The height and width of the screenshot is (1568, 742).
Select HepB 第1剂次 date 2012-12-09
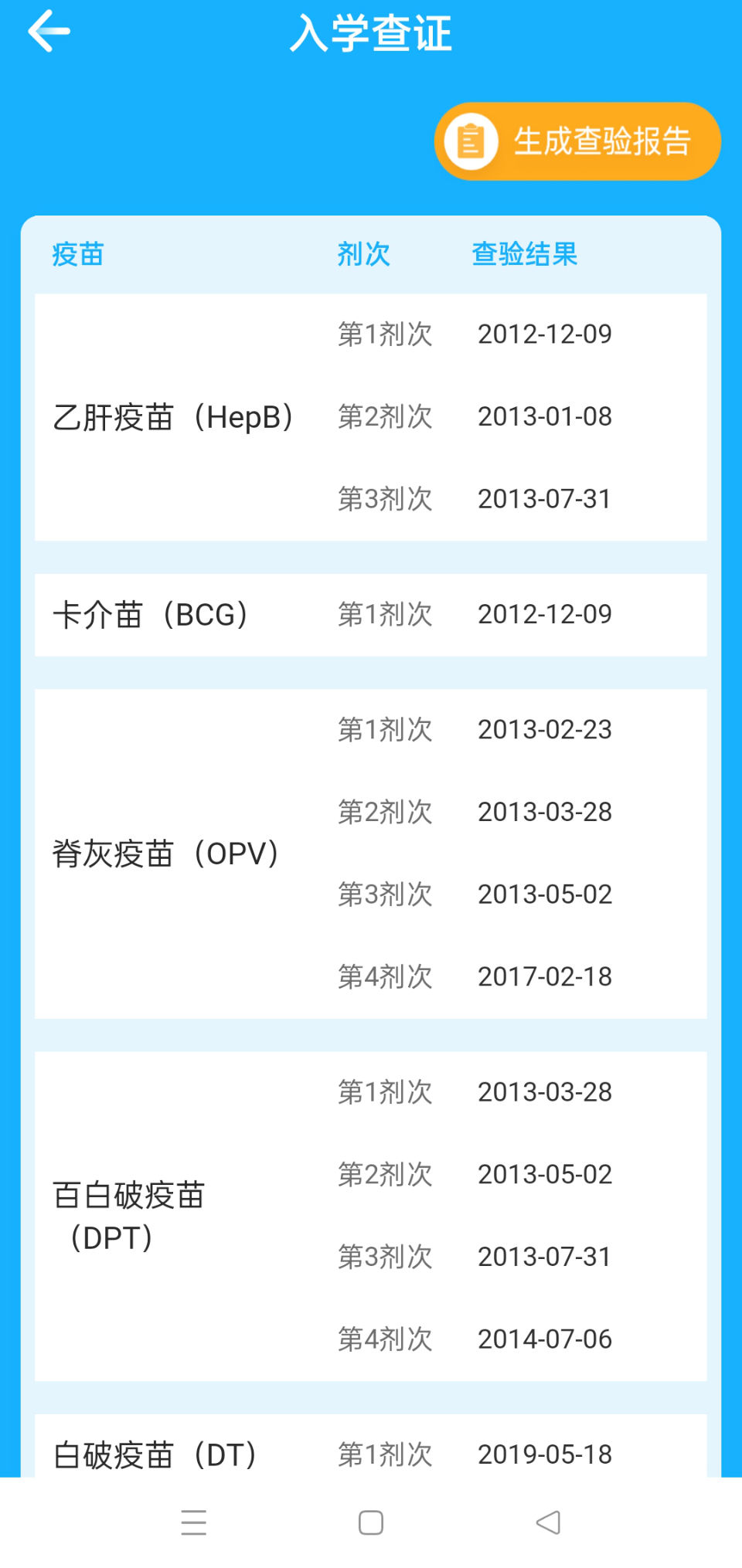click(x=545, y=334)
